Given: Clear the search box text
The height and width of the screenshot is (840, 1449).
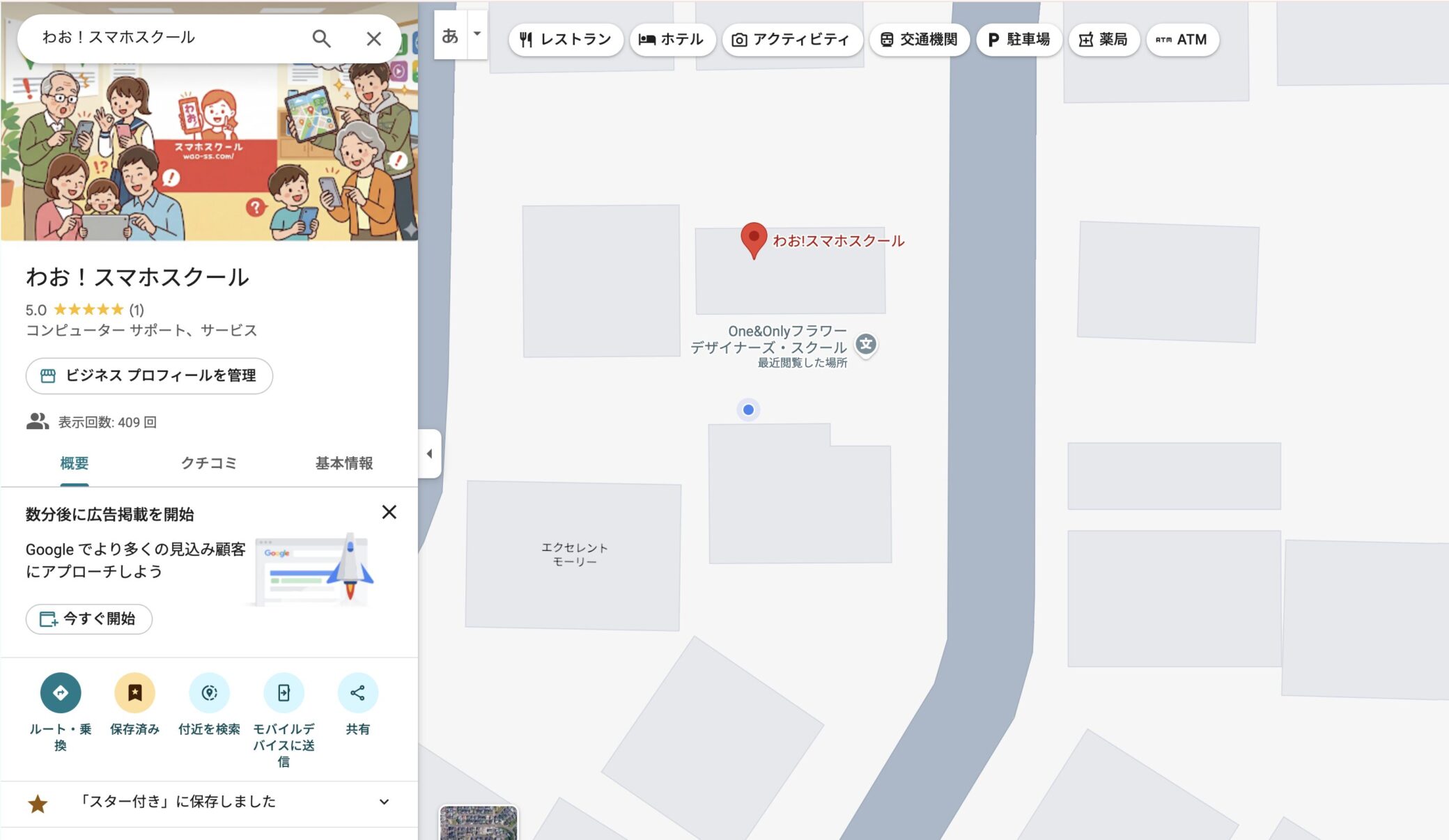Looking at the screenshot, I should 374,38.
